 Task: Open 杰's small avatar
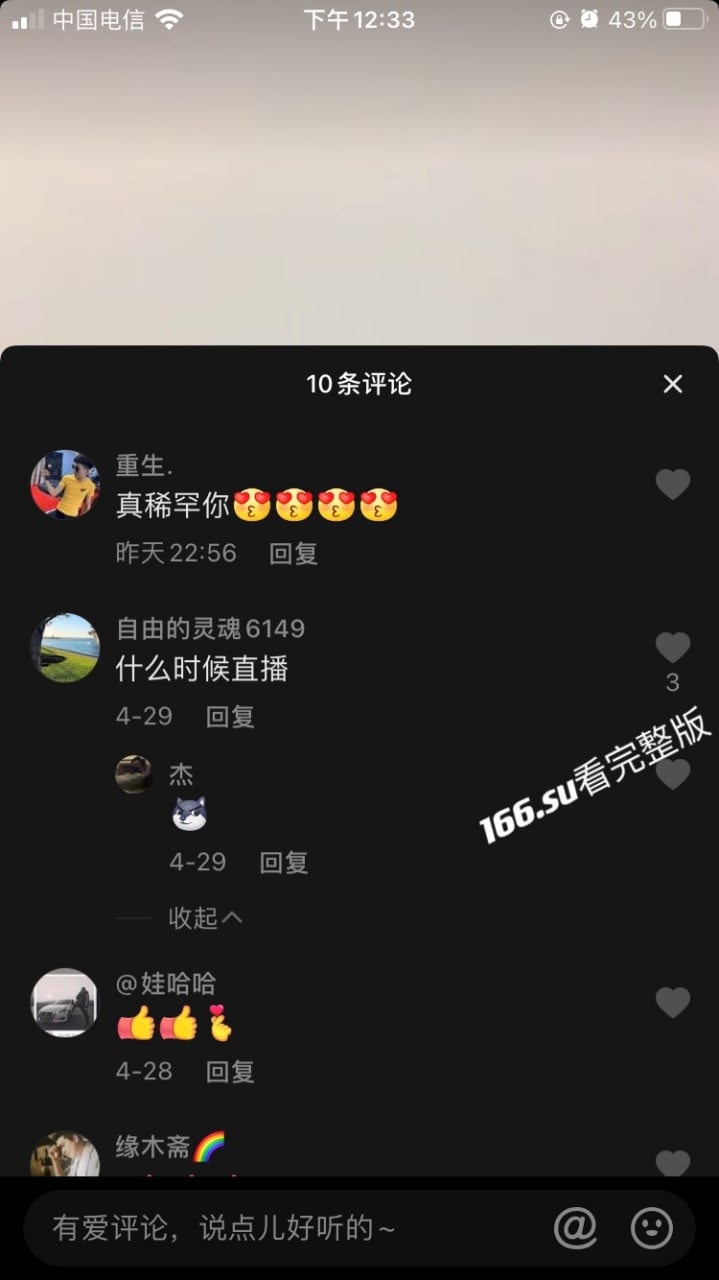point(134,774)
